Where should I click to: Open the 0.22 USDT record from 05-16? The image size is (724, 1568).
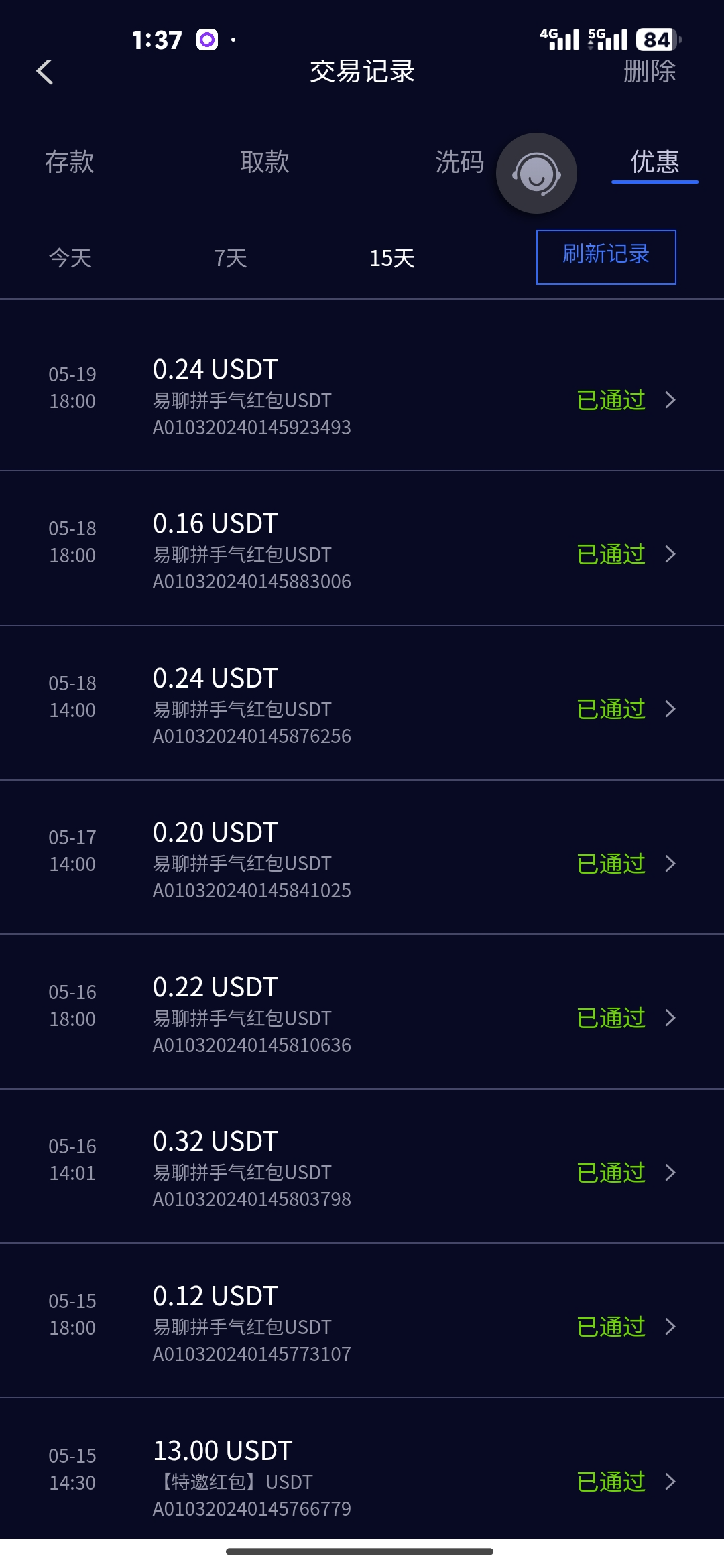[x=362, y=1017]
